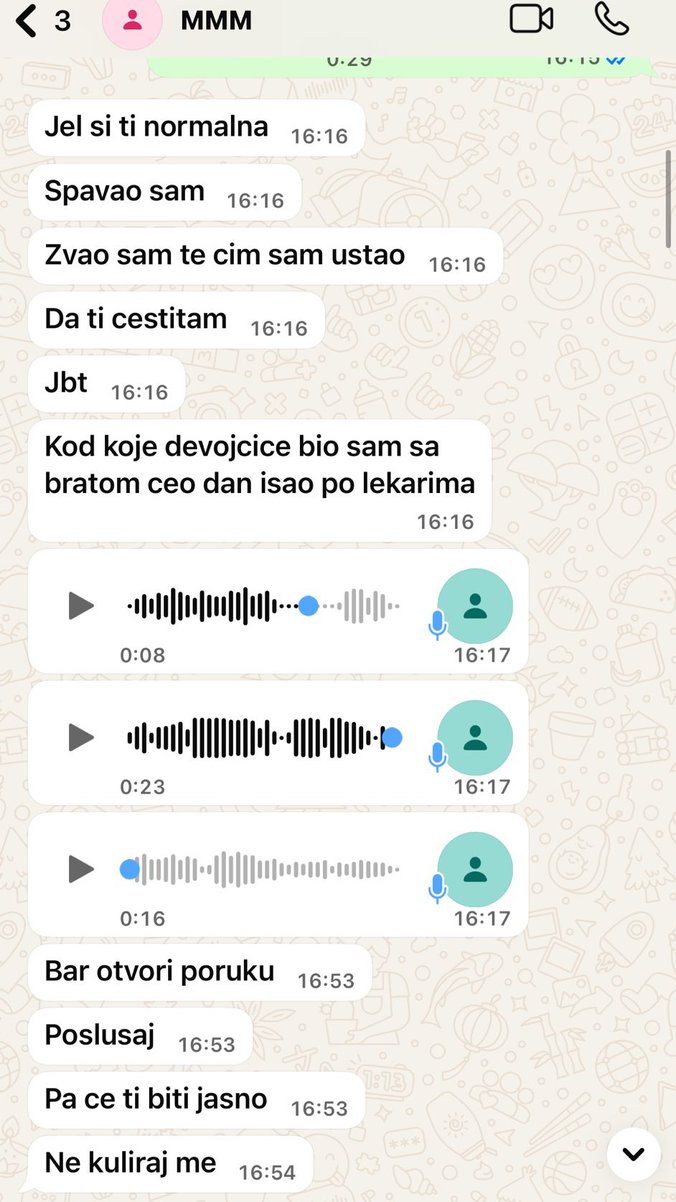Seek within the 0:23 voice message waveform
The height and width of the screenshot is (1202, 676).
[x=264, y=738]
